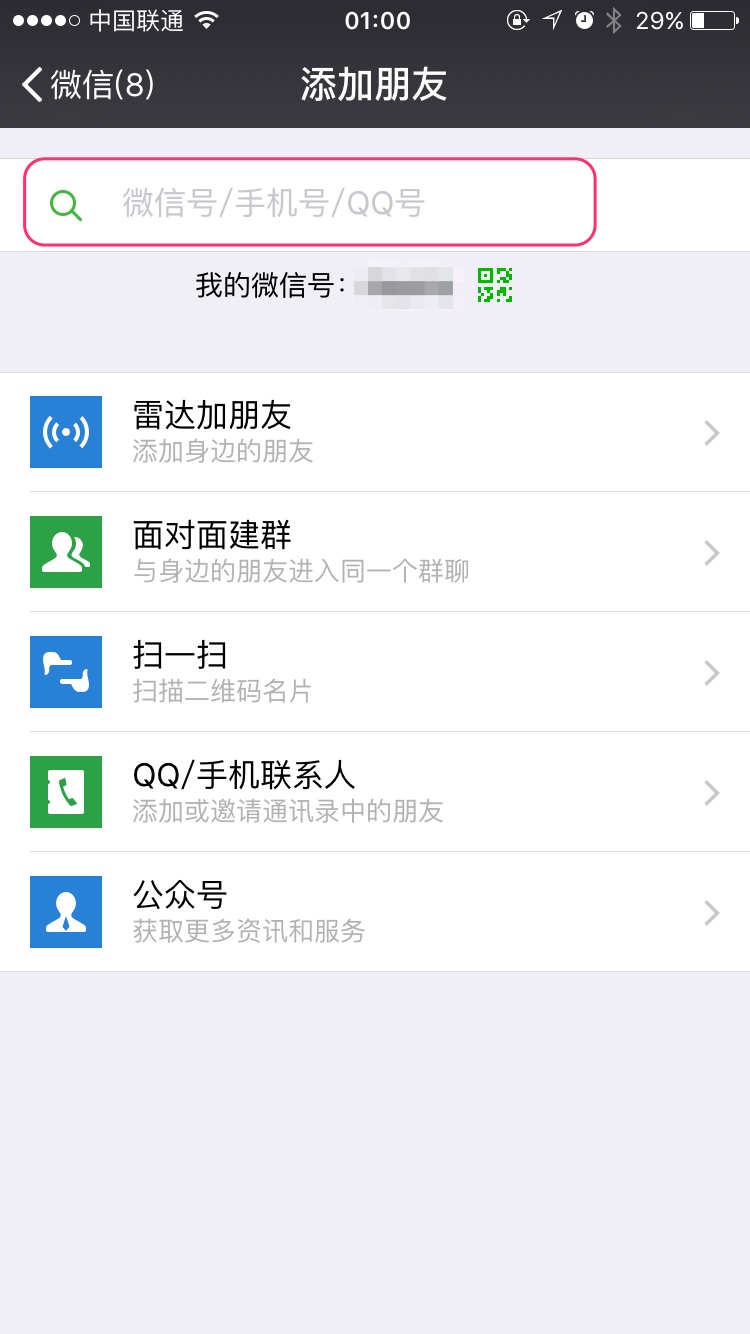The width and height of the screenshot is (750, 1334).
Task: Select 面对面建群 to create a group
Action: [375, 552]
